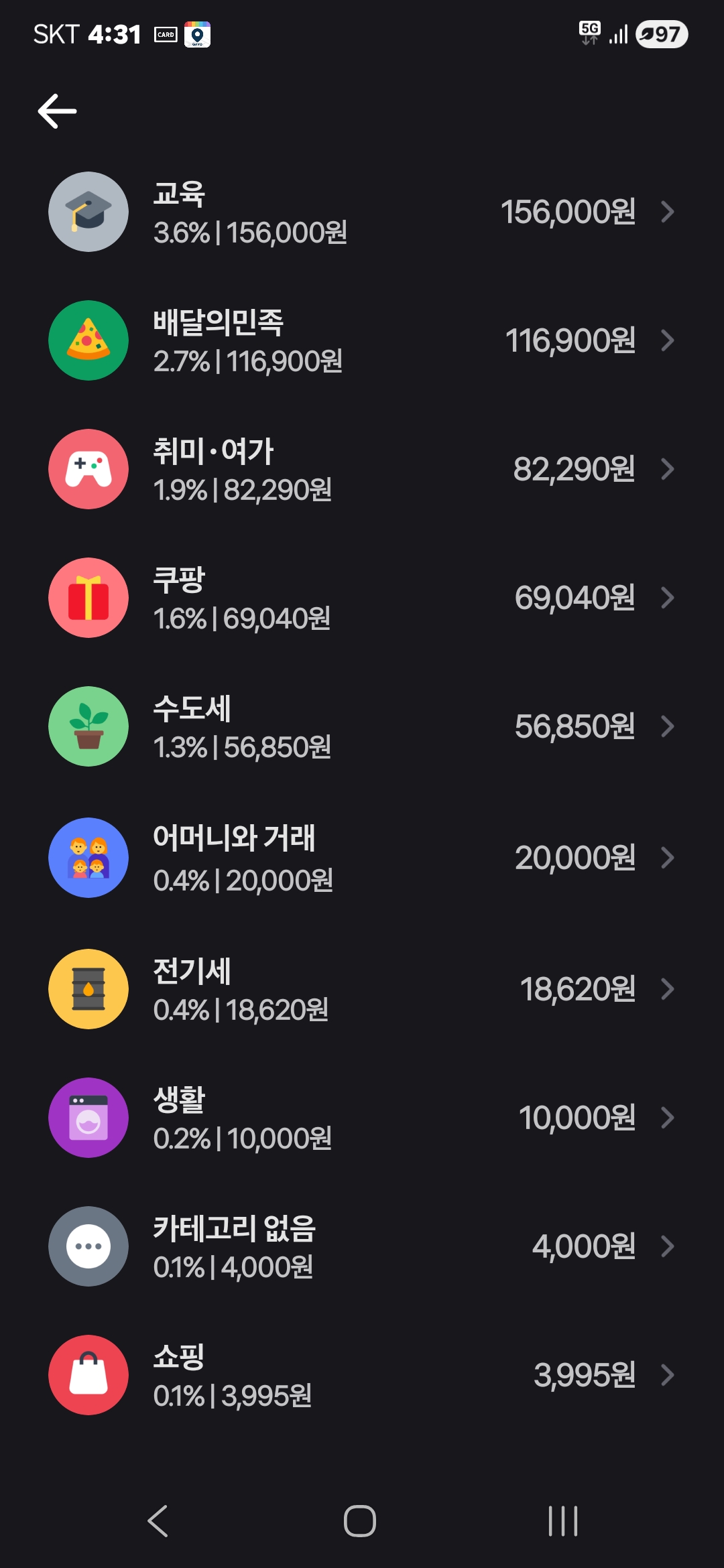Select the 생활 category row
Image resolution: width=724 pixels, height=1568 pixels.
coord(362,1118)
